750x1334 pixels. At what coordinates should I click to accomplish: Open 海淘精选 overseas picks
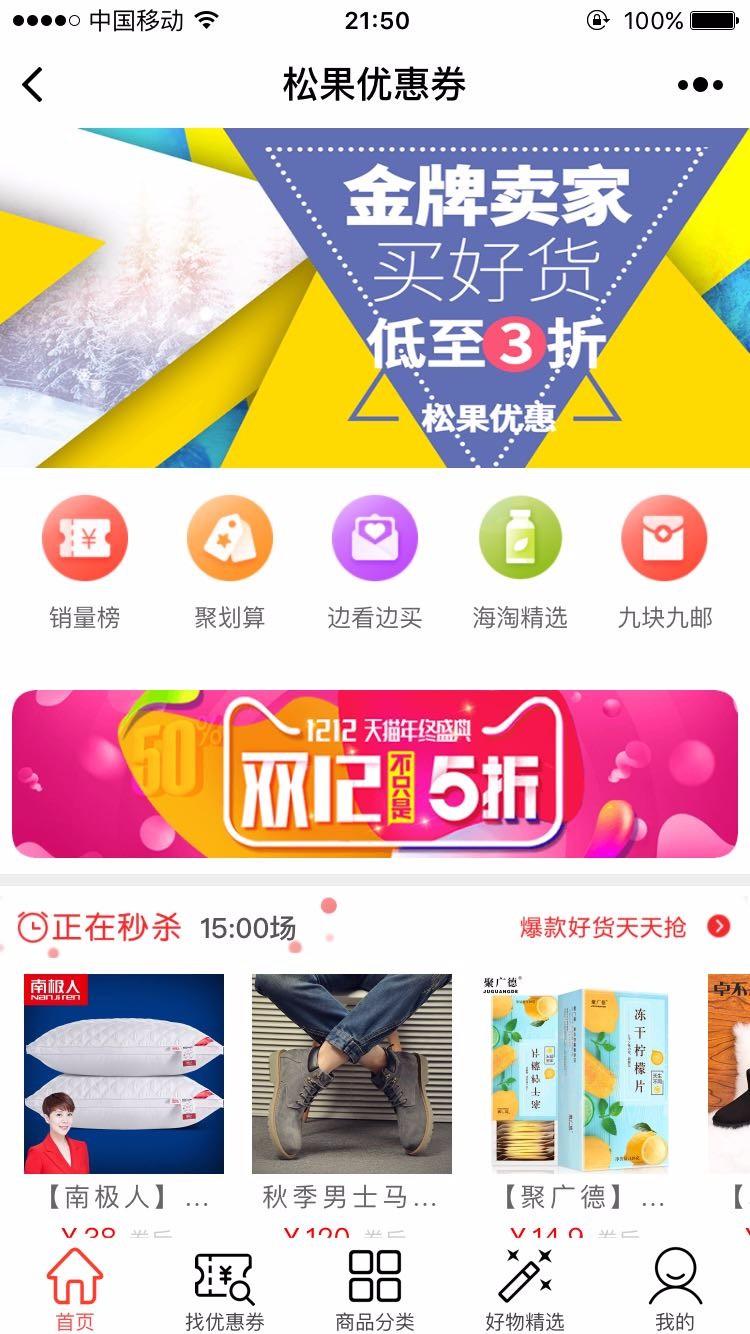tap(520, 562)
